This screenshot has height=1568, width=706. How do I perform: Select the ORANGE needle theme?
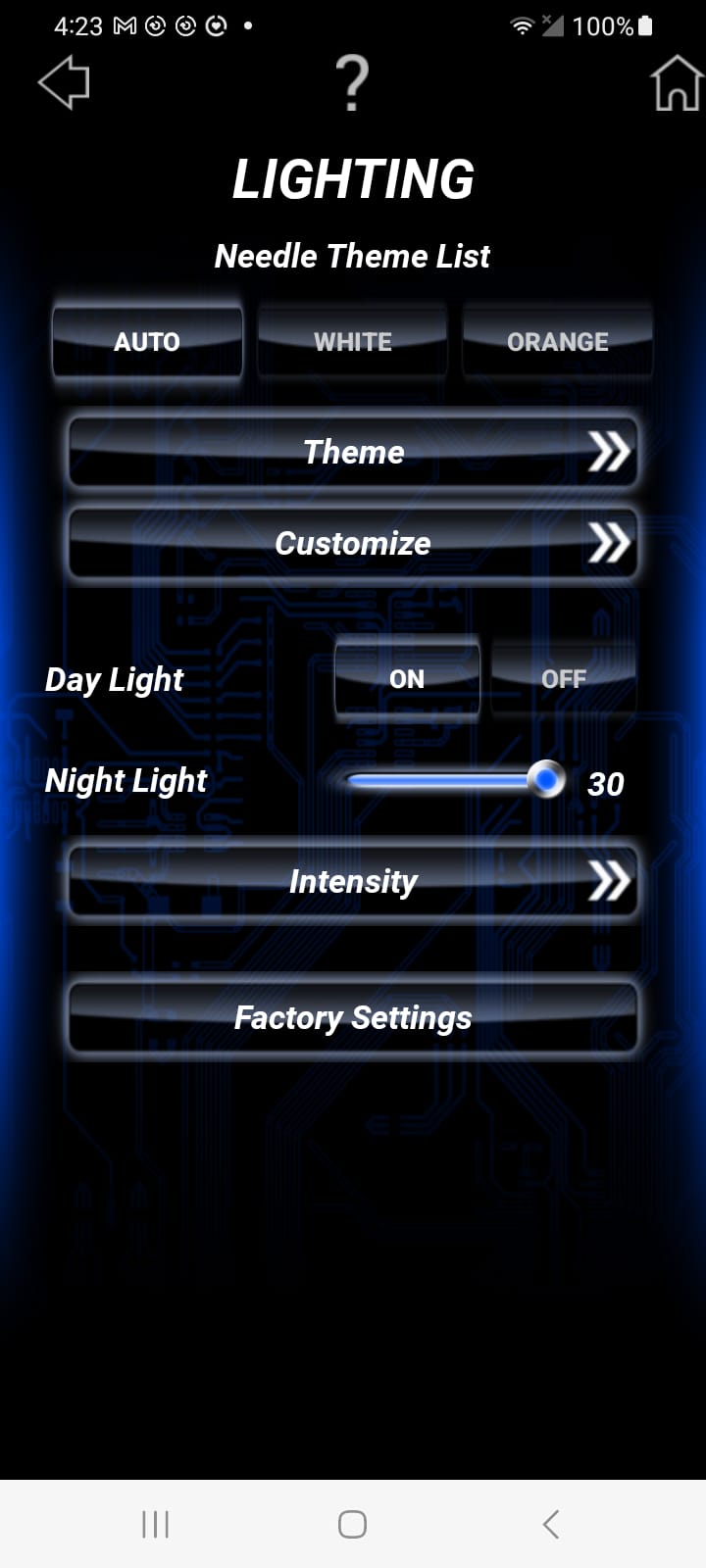click(557, 341)
